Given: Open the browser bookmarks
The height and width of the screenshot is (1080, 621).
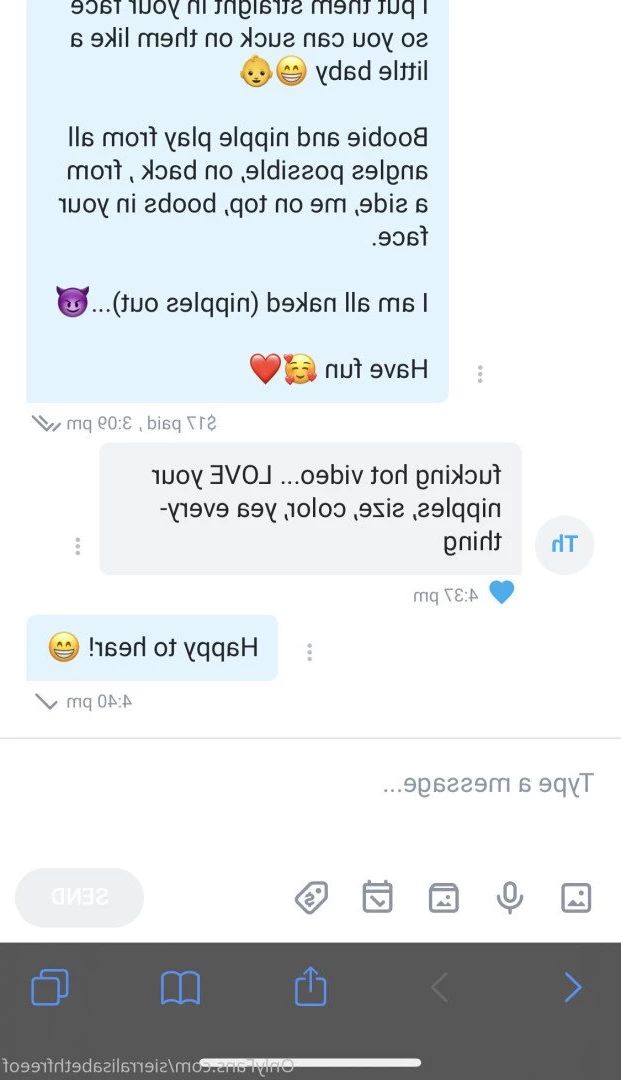Looking at the screenshot, I should (181, 988).
